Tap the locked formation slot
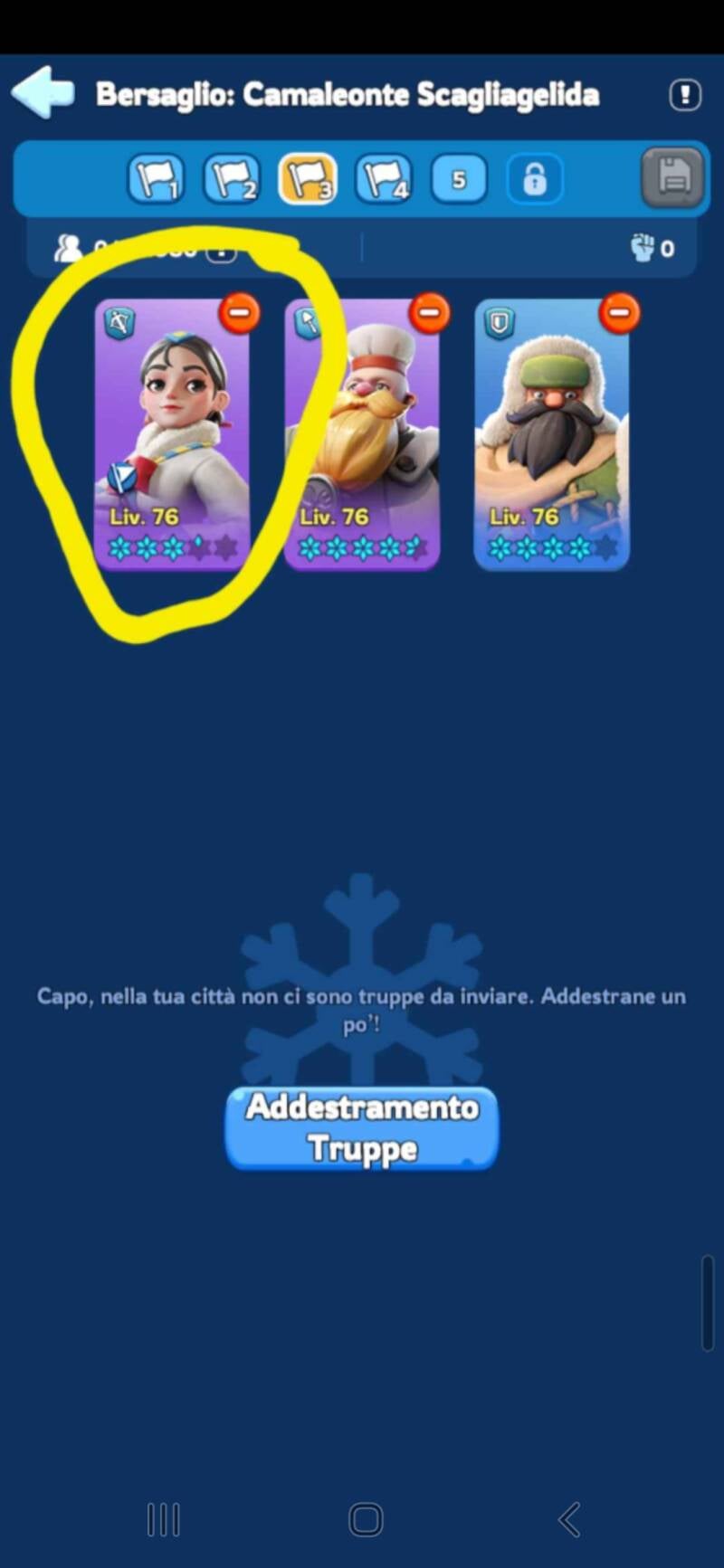Image resolution: width=724 pixels, height=1568 pixels. click(x=534, y=178)
